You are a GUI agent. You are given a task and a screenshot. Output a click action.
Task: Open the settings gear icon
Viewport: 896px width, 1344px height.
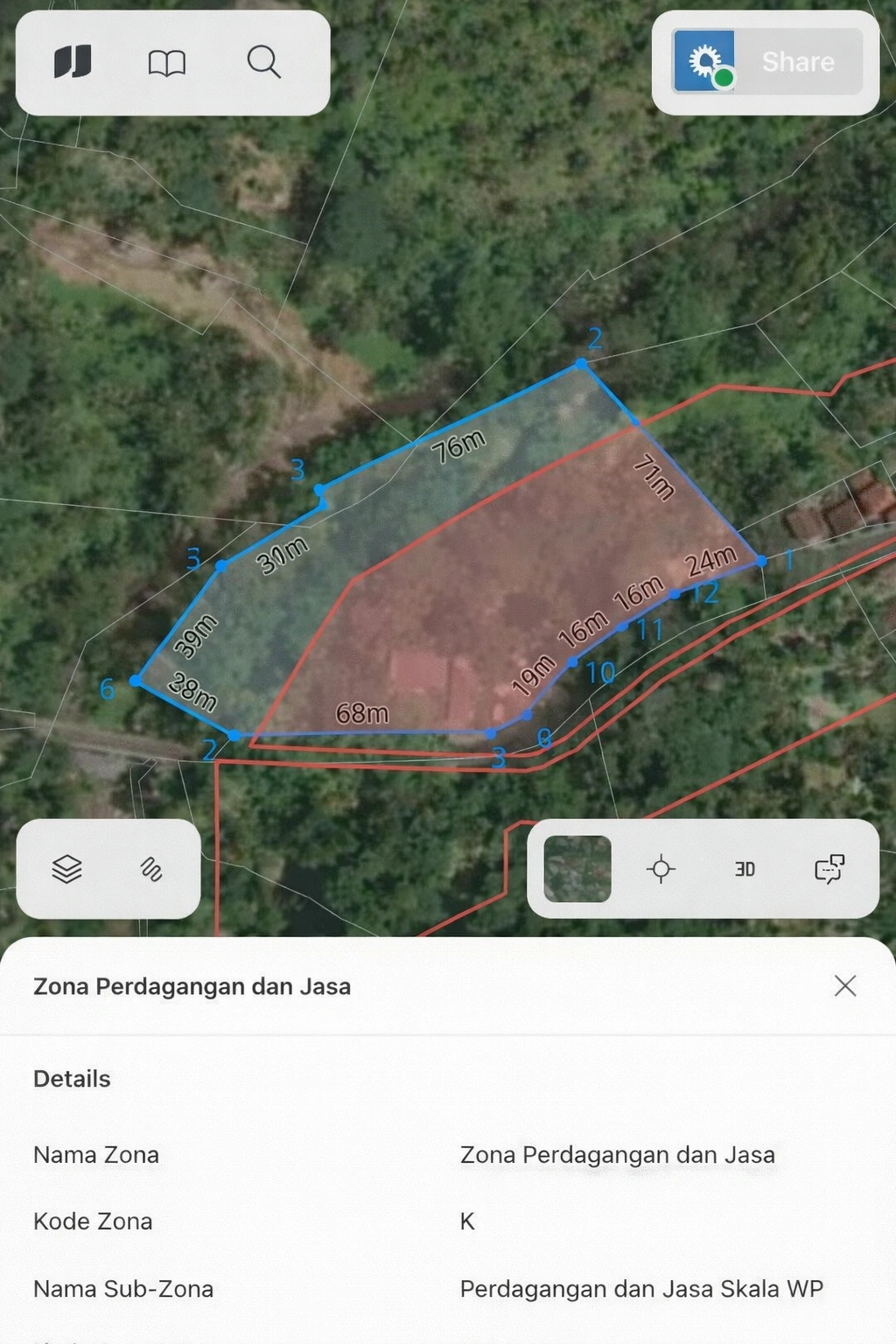[704, 62]
